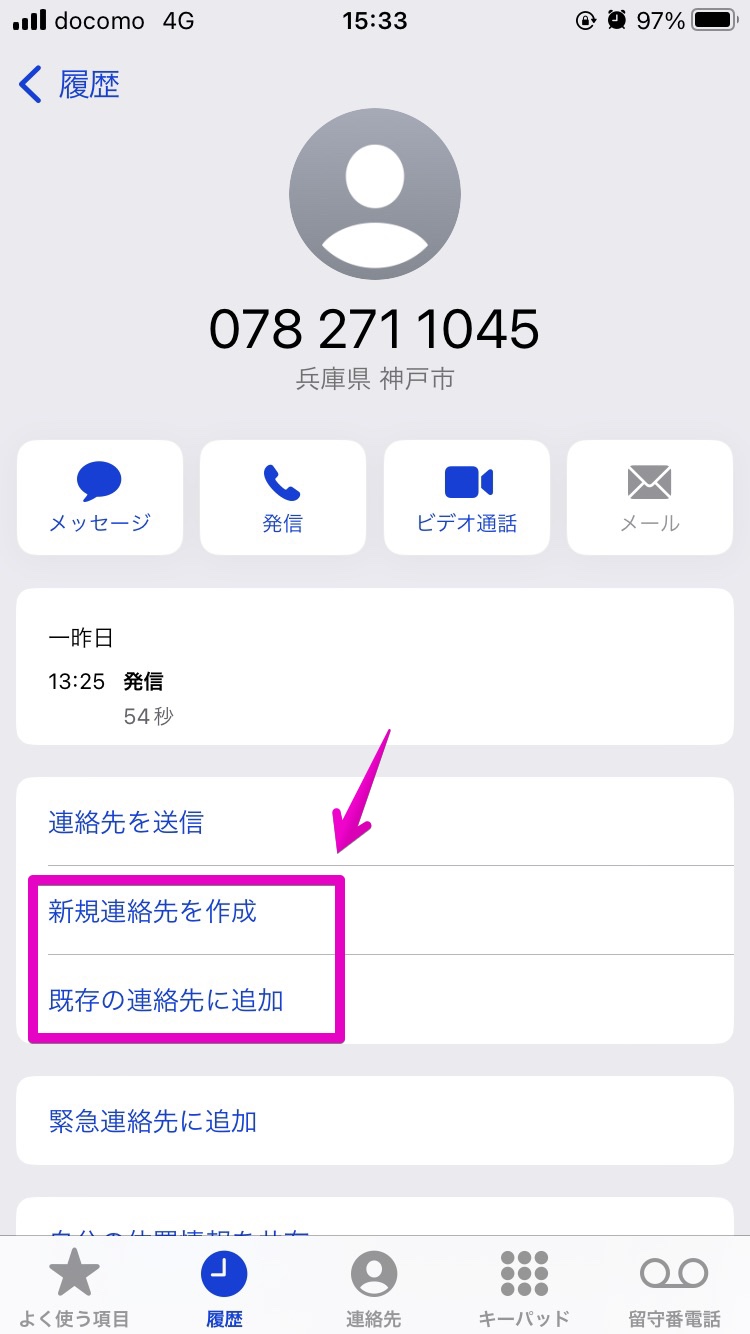This screenshot has width=750, height=1334.
Task: Switch to 連絡先 tab
Action: click(x=374, y=1288)
